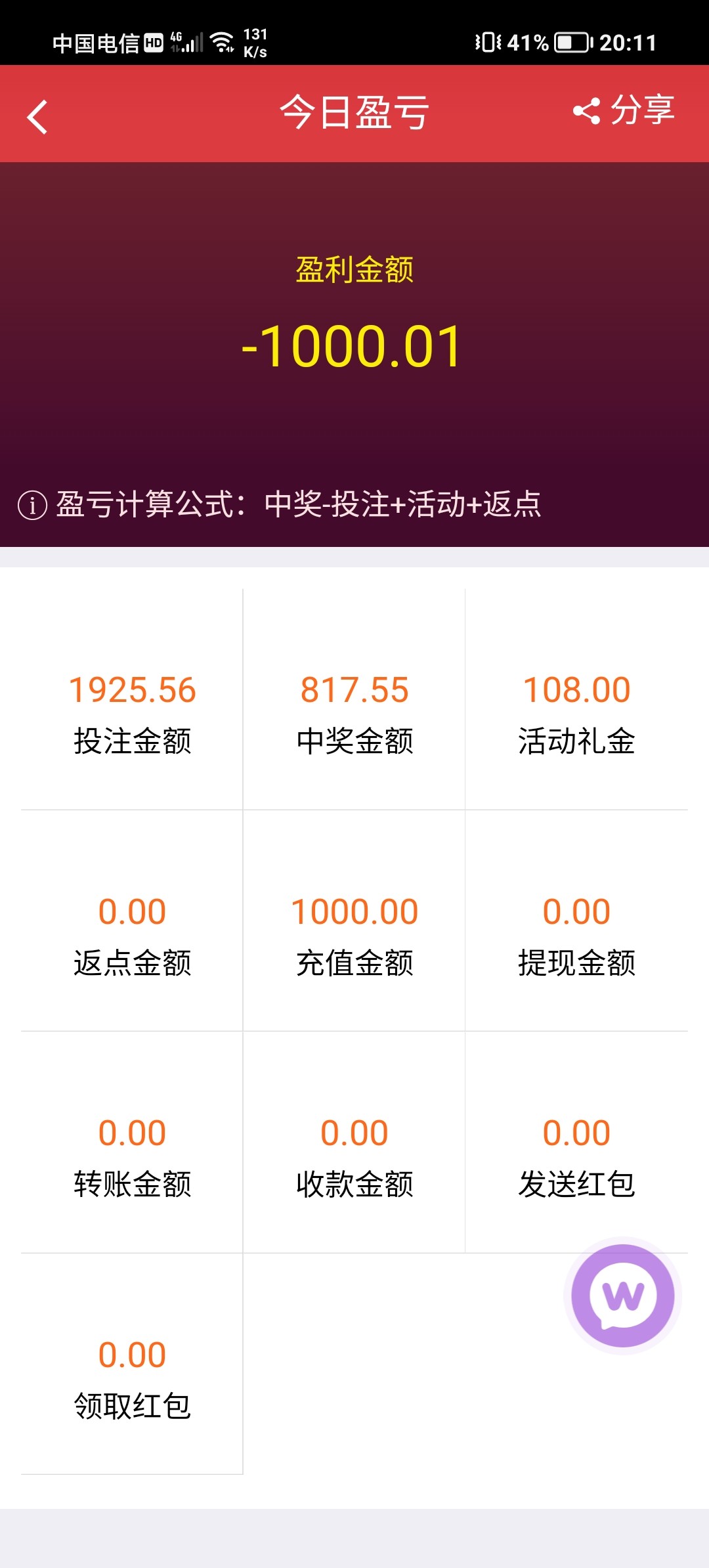Viewport: 709px width, 1568px height.
Task: Open the purple chat support bubble
Action: (622, 1295)
